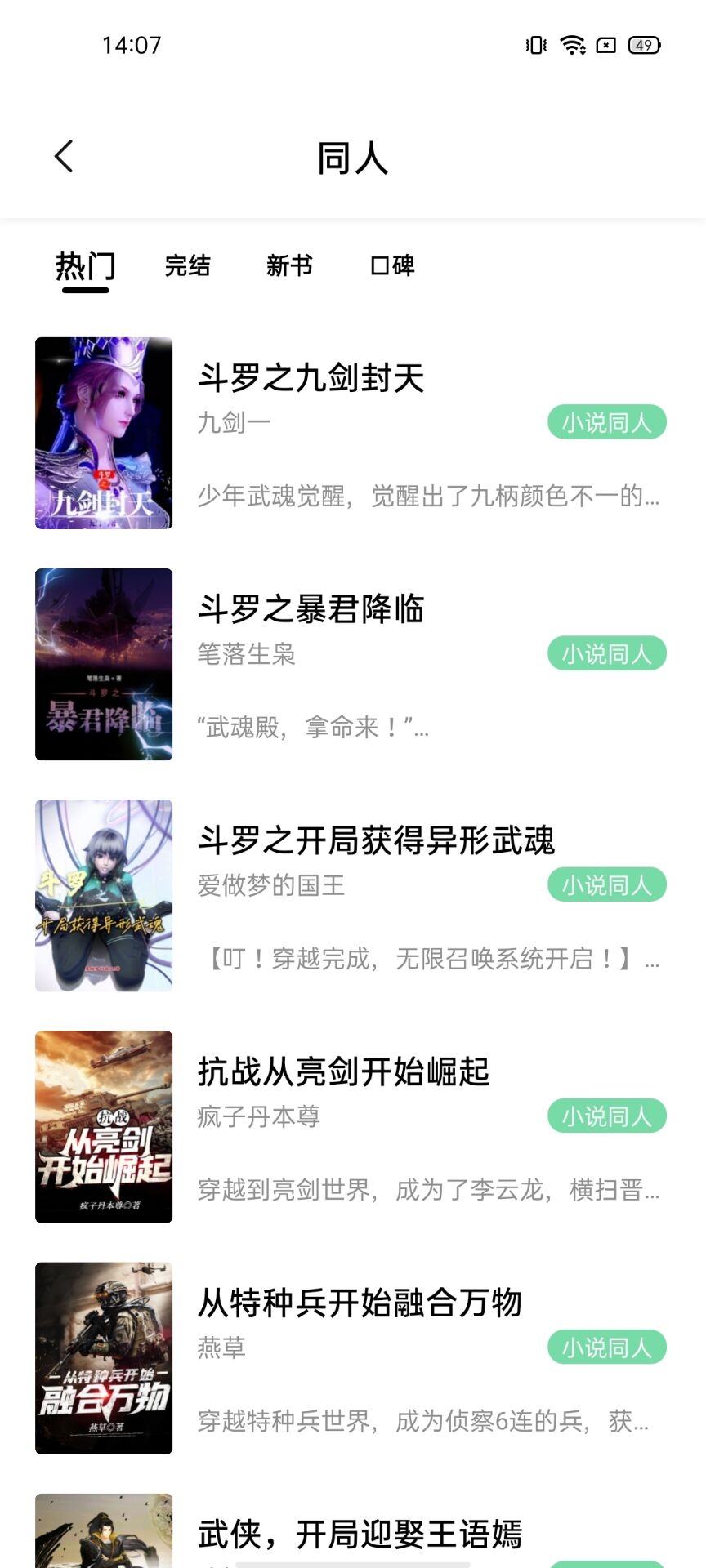This screenshot has width=706, height=1568.
Task: Read 从特种兵开始融合万物
Action: coord(360,1303)
